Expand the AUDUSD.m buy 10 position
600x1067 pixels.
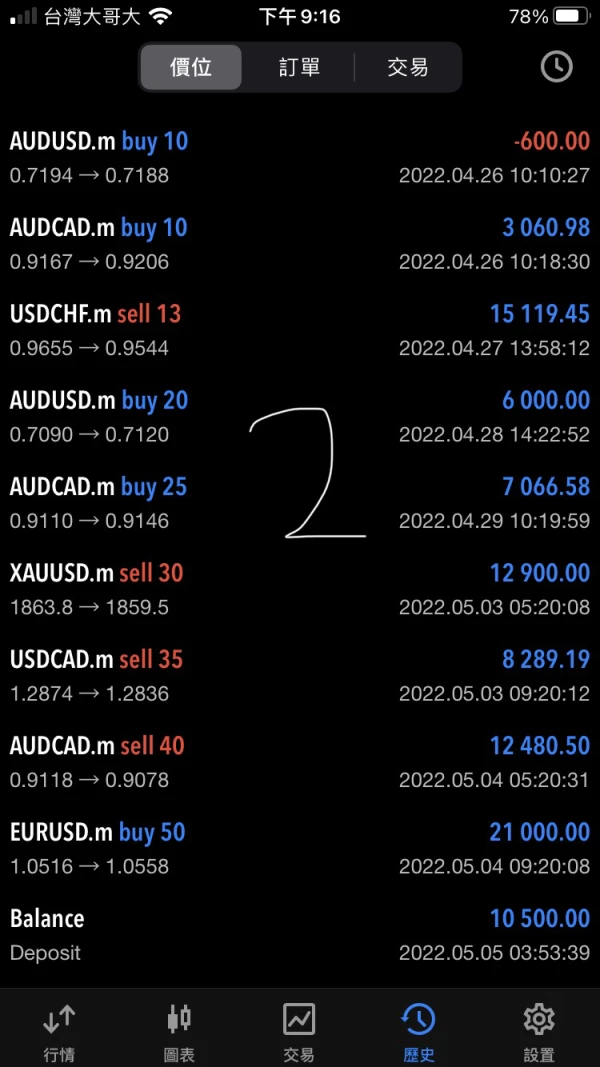tap(300, 158)
